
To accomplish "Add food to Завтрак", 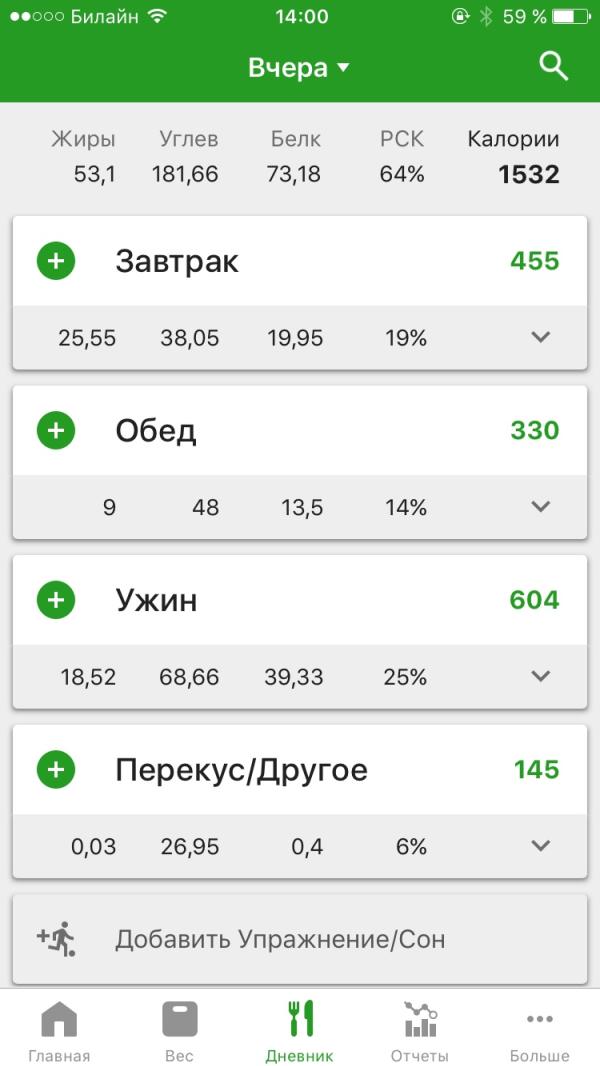I will [x=56, y=261].
